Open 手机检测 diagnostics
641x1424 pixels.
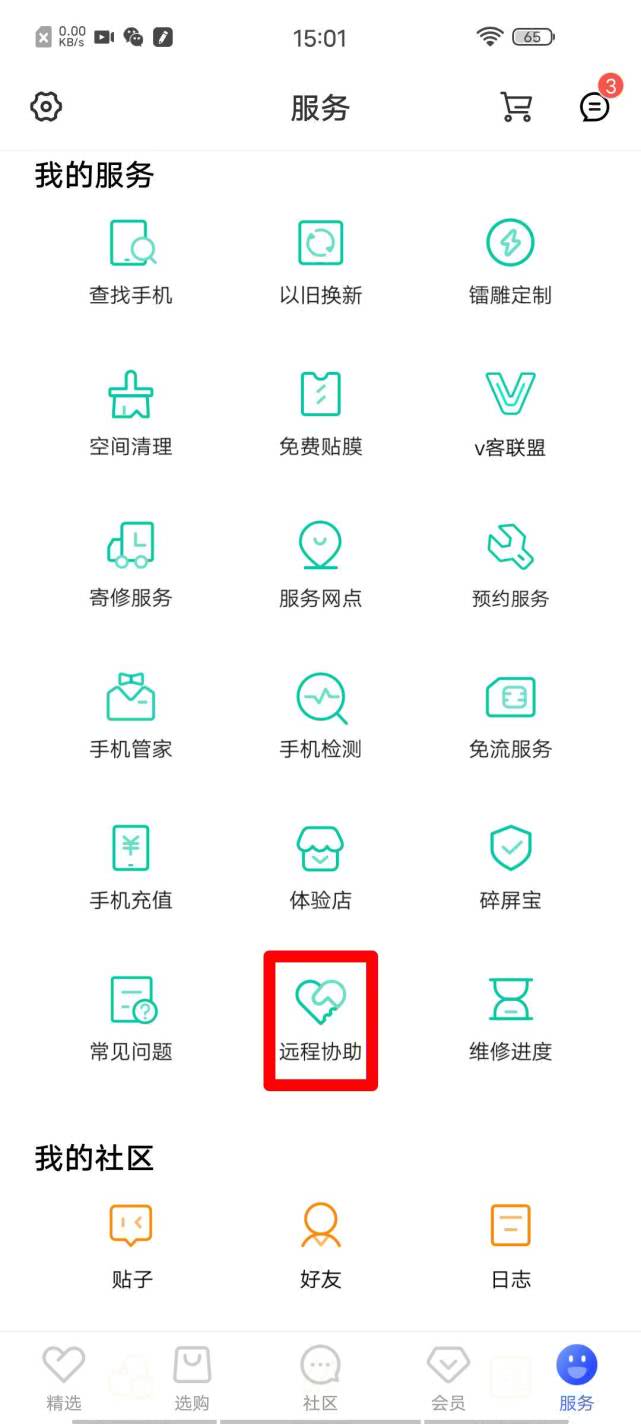320,715
